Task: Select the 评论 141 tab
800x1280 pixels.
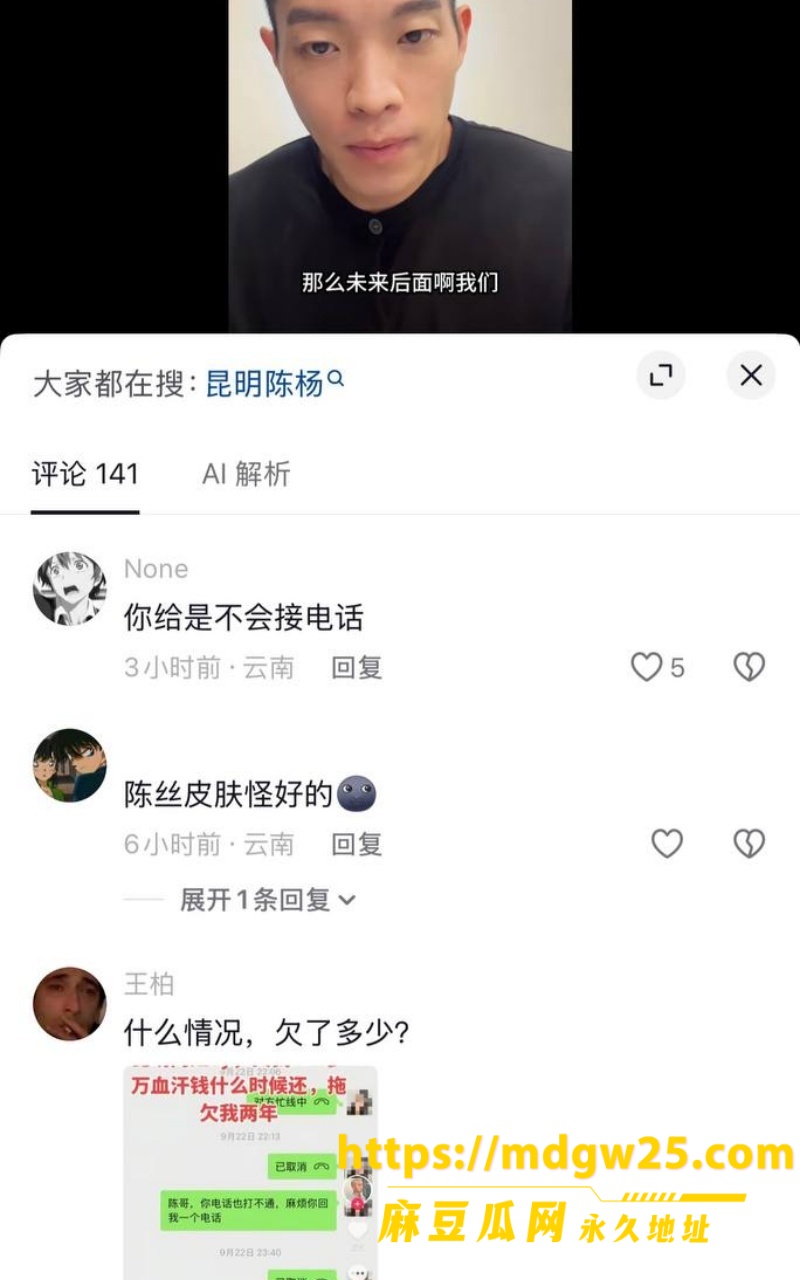Action: tap(85, 474)
